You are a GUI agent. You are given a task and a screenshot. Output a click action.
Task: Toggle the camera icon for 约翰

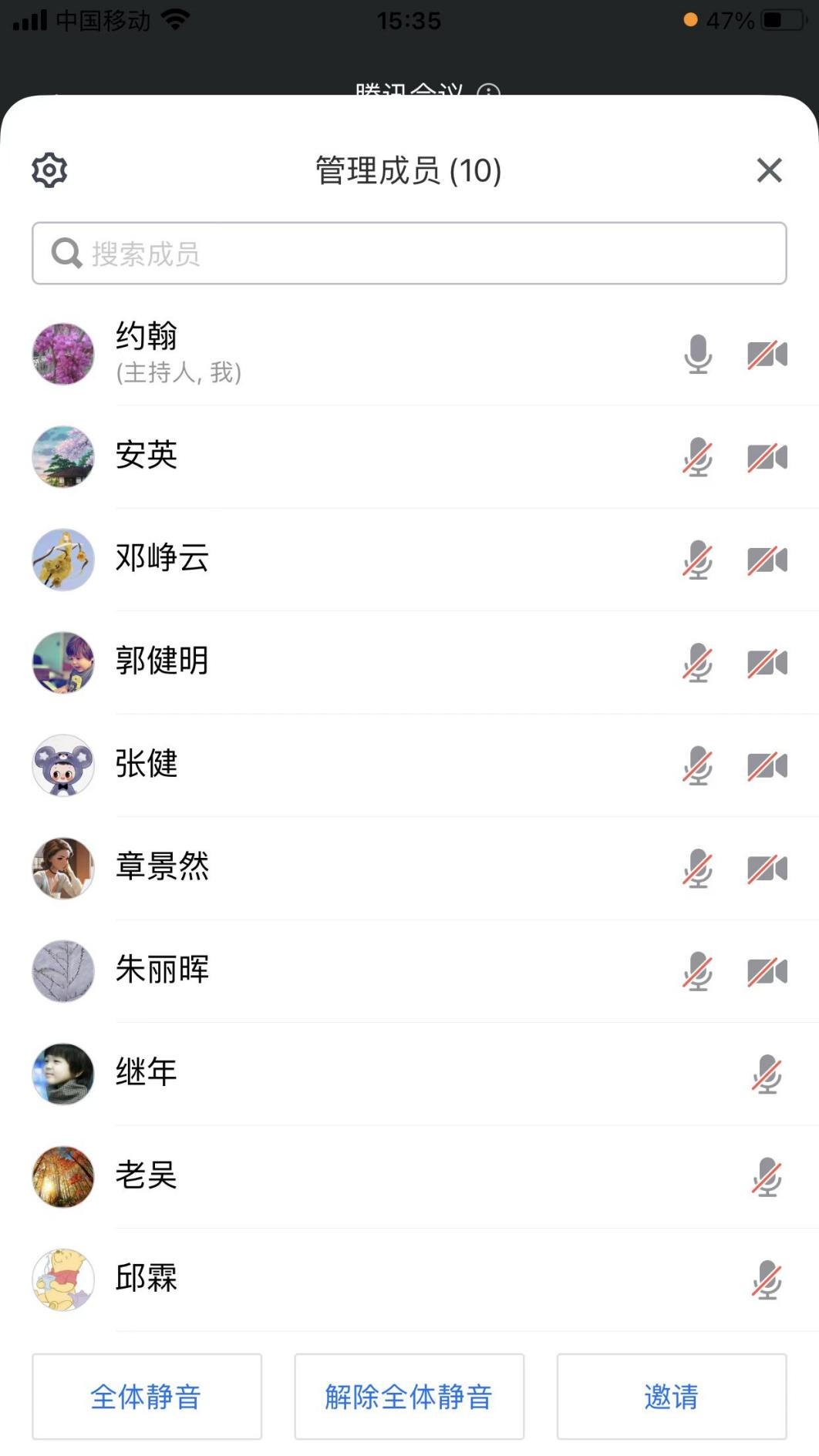point(767,355)
